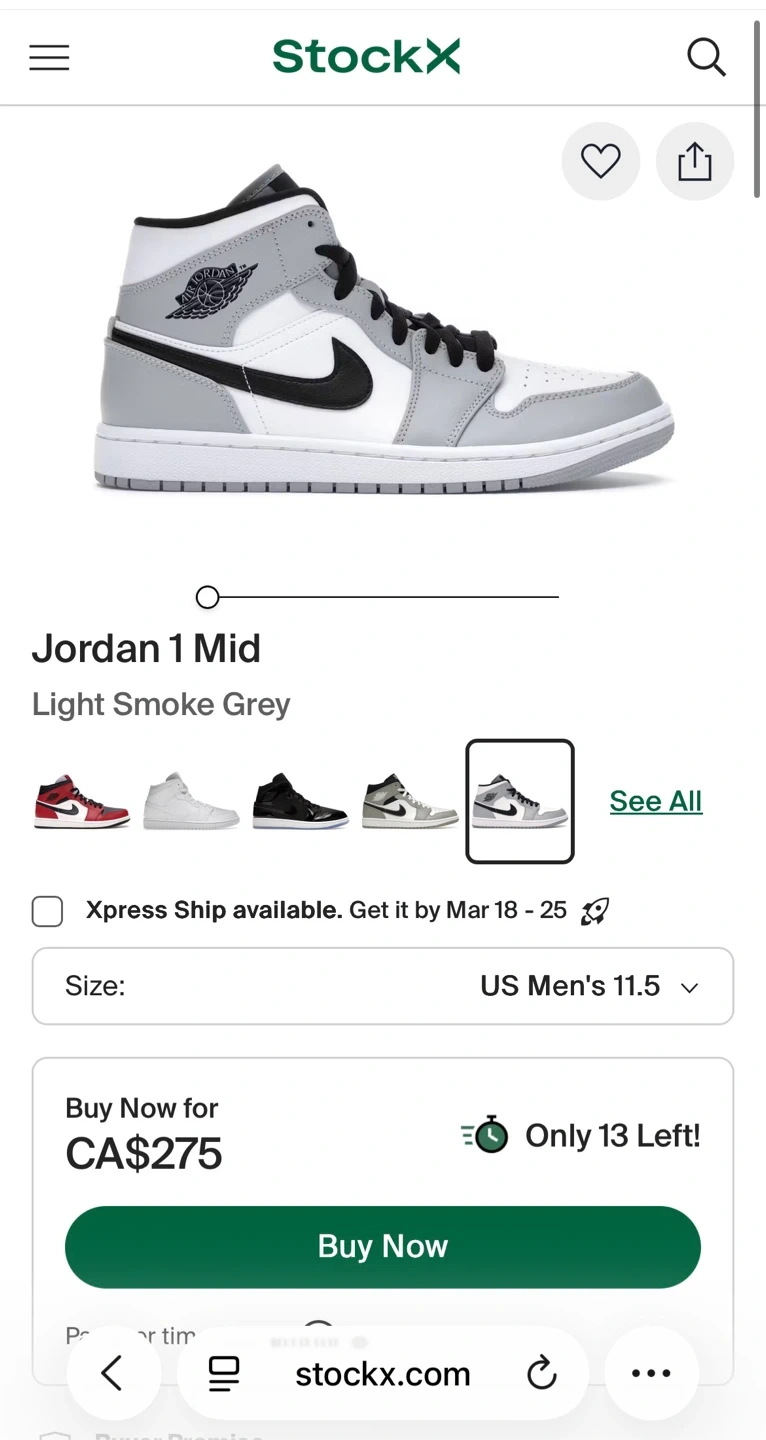Enable the Xpress Ship checkbox

coord(47,911)
